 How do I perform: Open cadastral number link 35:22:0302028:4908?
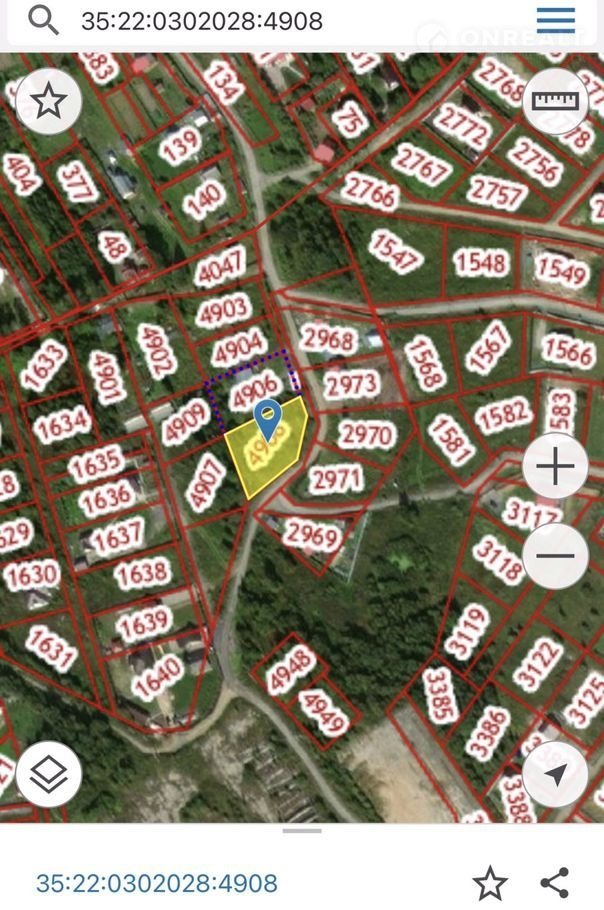(x=157, y=884)
